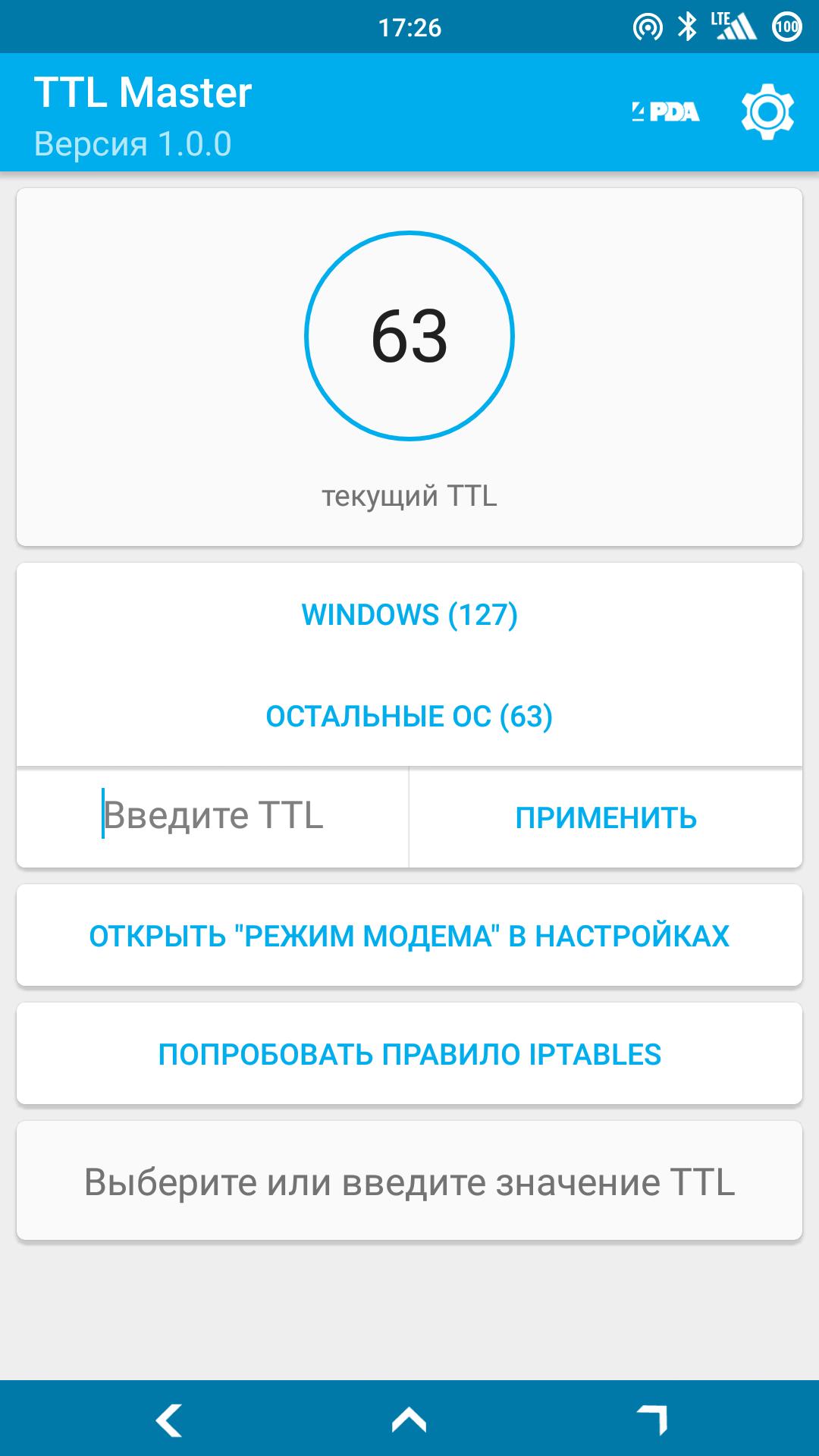Select the ОСТАЛЬНЫЕ ОС (63) TTL preset
The width and height of the screenshot is (819, 1456).
tap(409, 716)
